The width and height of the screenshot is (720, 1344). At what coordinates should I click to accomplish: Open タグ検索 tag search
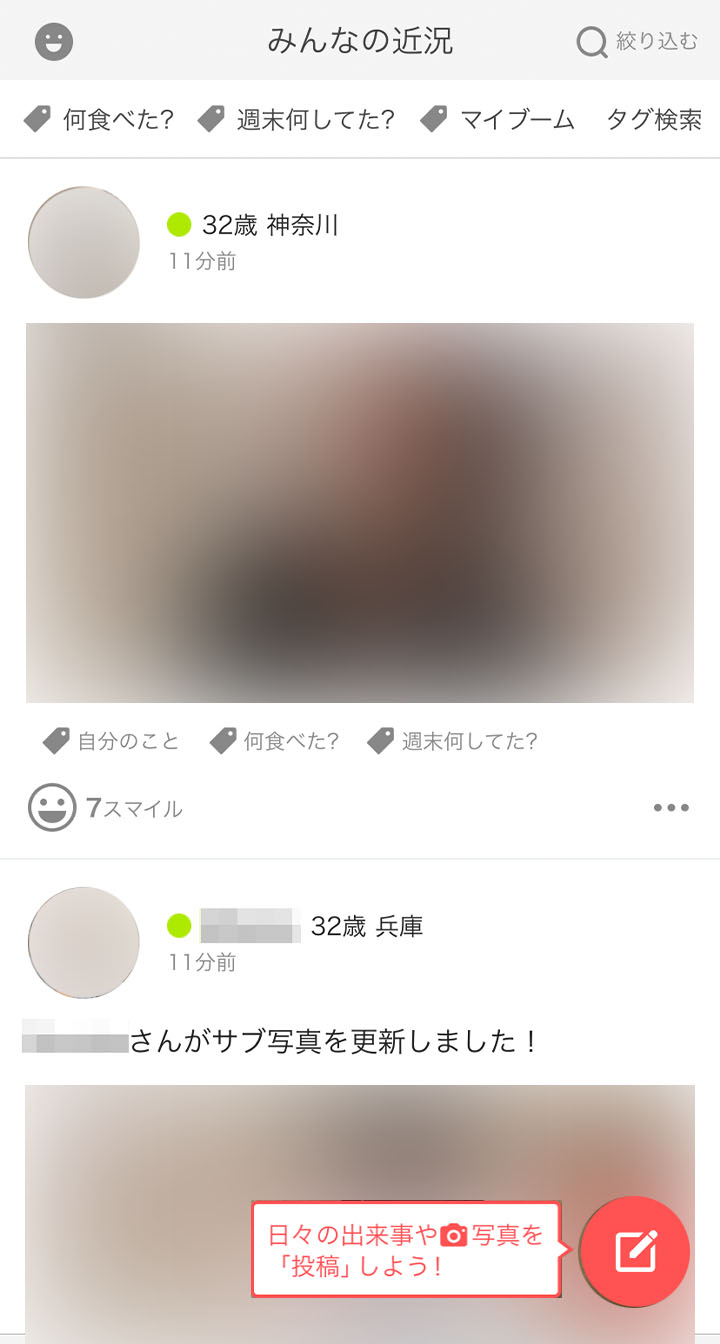click(x=654, y=120)
